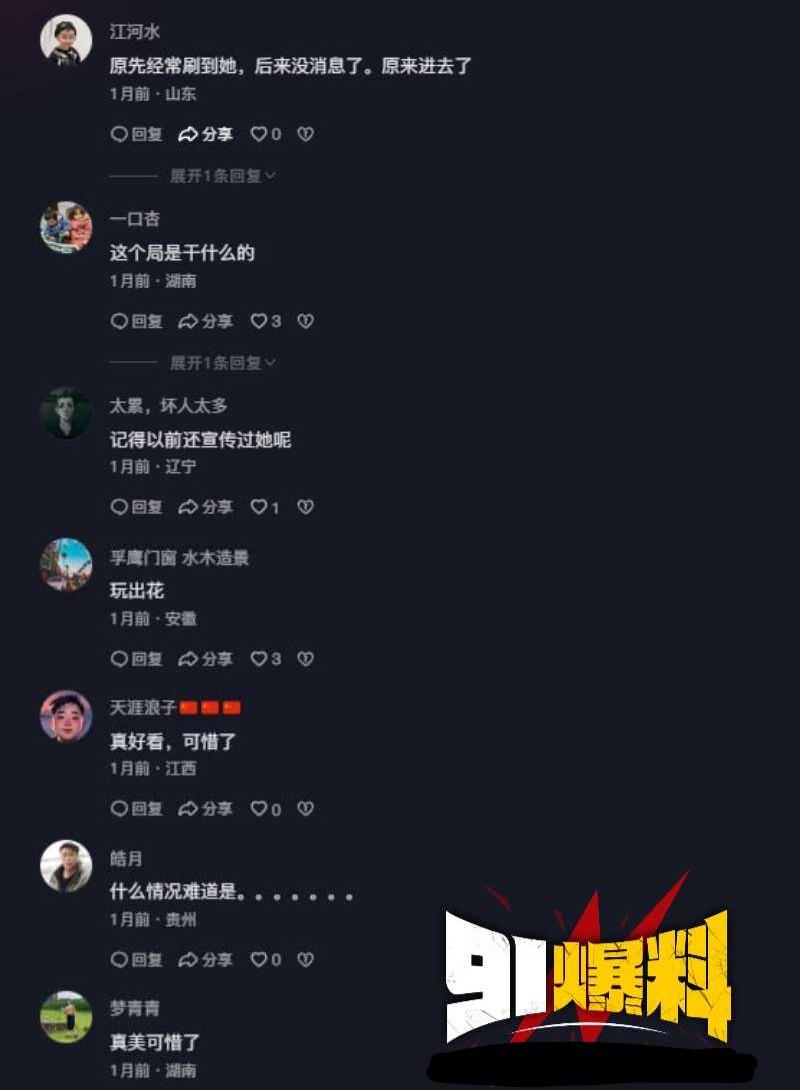This screenshot has width=800, height=1090.
Task: Reply to 皓月's comment
Action: 137,959
